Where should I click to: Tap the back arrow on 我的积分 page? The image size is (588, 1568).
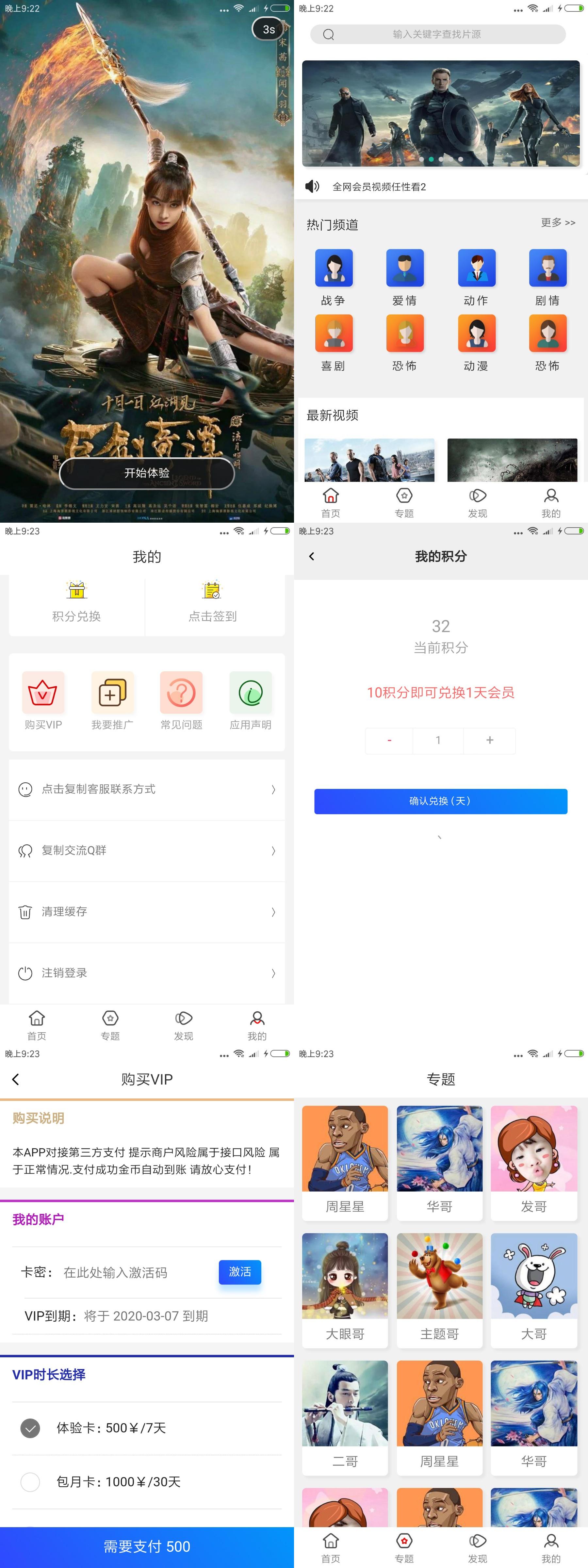312,556
